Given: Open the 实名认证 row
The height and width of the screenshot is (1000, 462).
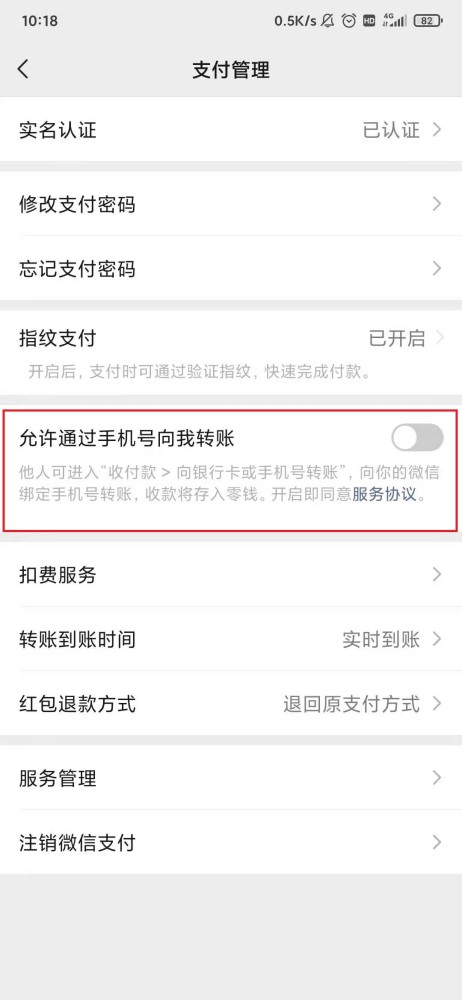Looking at the screenshot, I should (x=231, y=129).
